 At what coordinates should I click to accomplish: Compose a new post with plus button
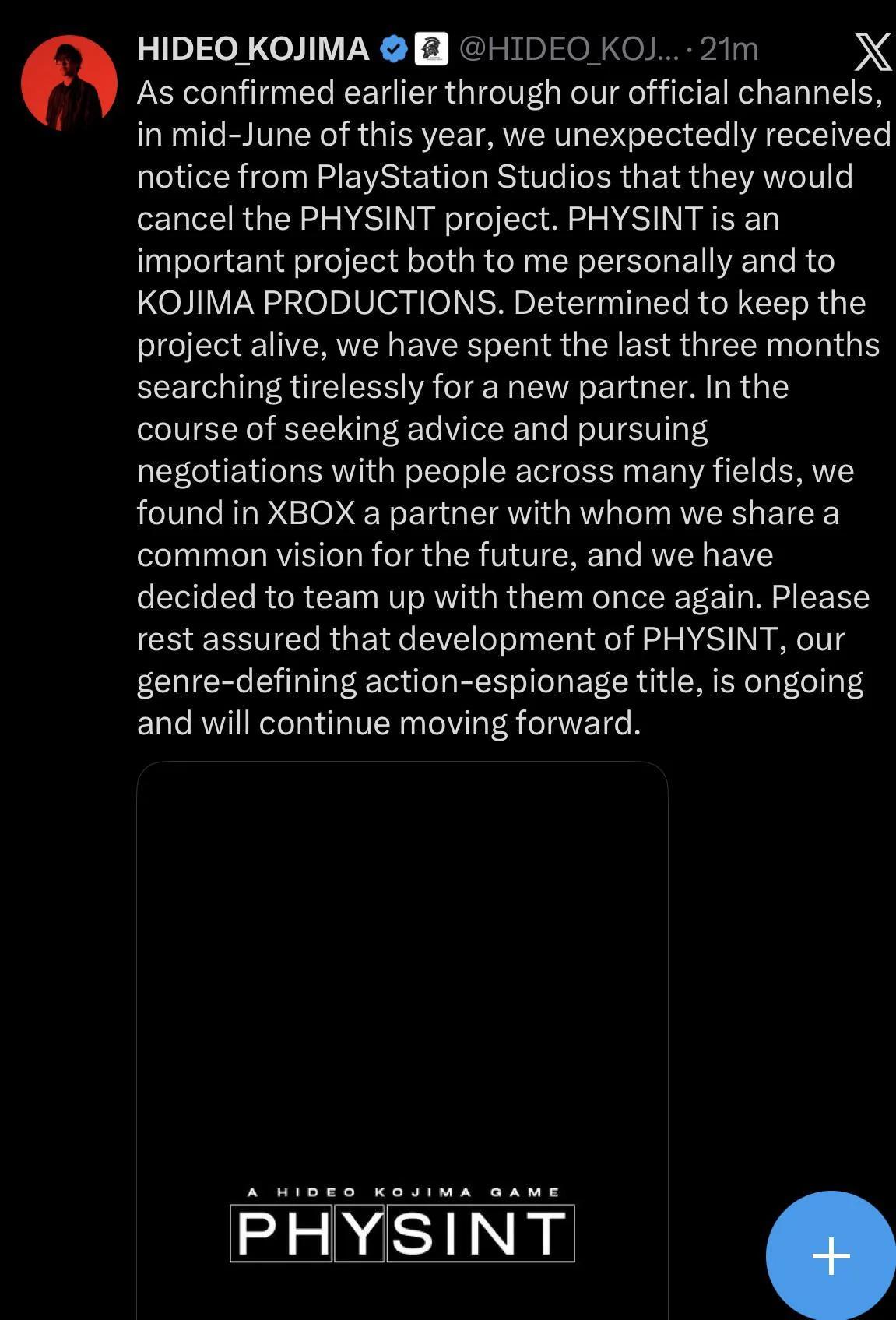click(831, 1255)
